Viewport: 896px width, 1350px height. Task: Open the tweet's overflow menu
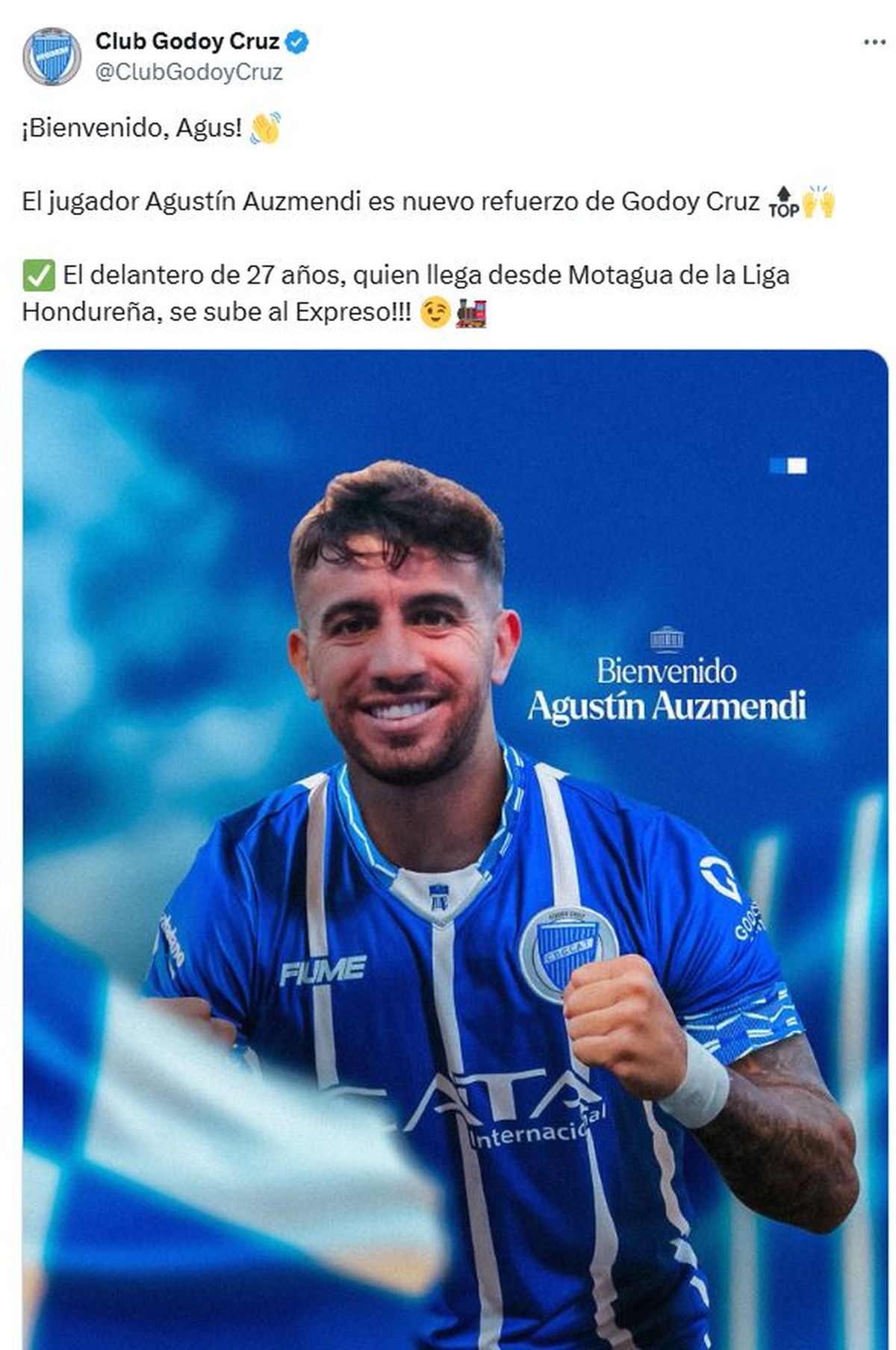(x=874, y=43)
